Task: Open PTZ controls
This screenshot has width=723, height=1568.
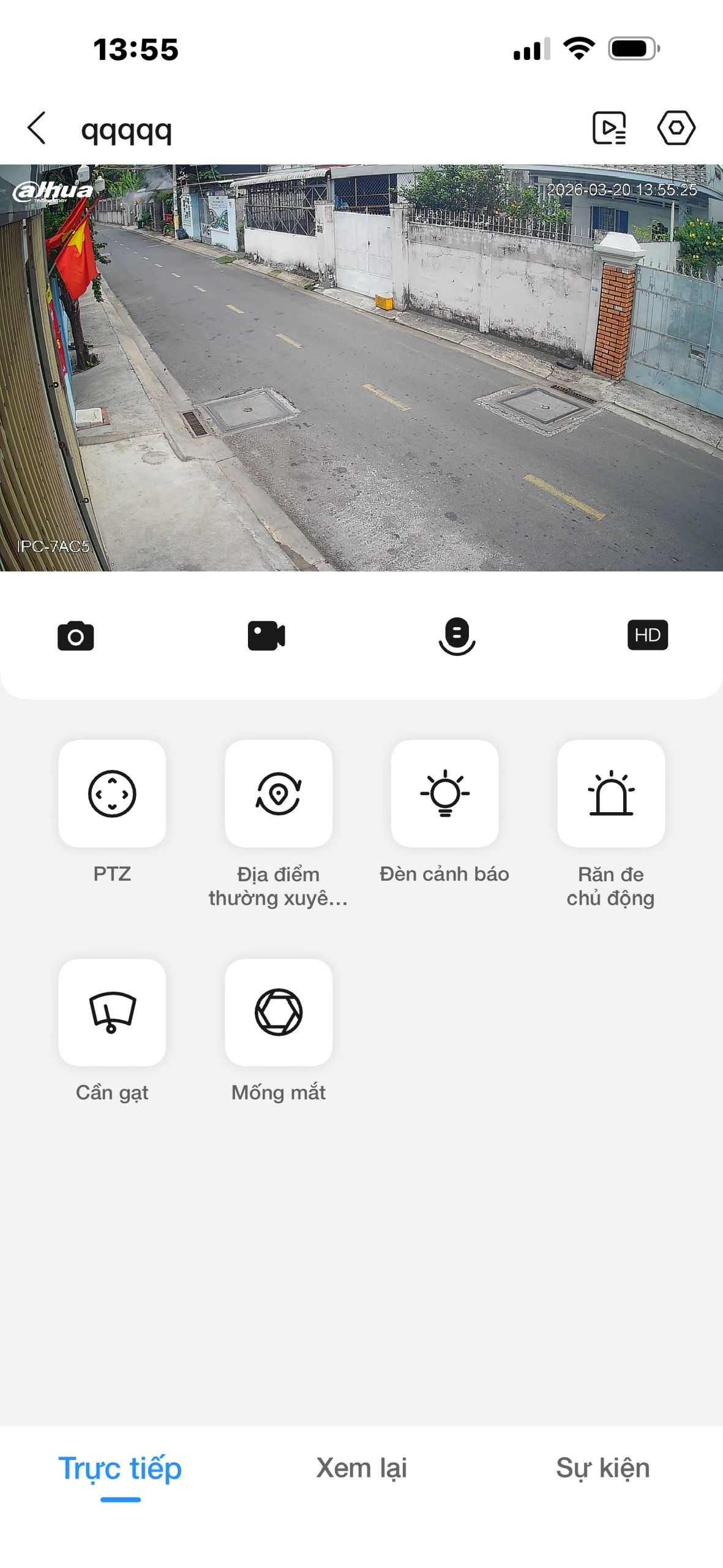Action: [112, 794]
